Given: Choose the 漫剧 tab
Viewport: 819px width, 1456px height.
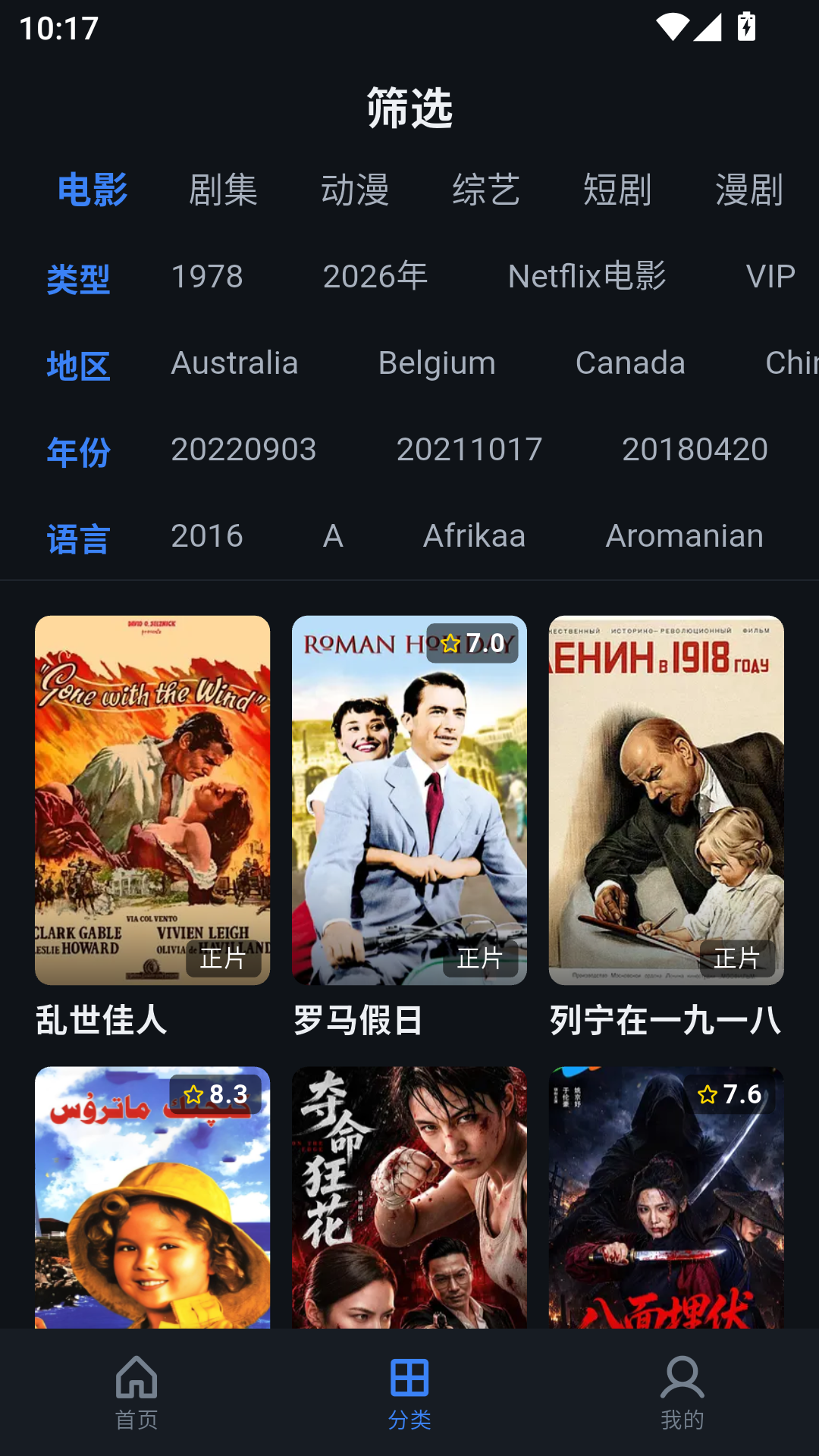Looking at the screenshot, I should point(749,190).
